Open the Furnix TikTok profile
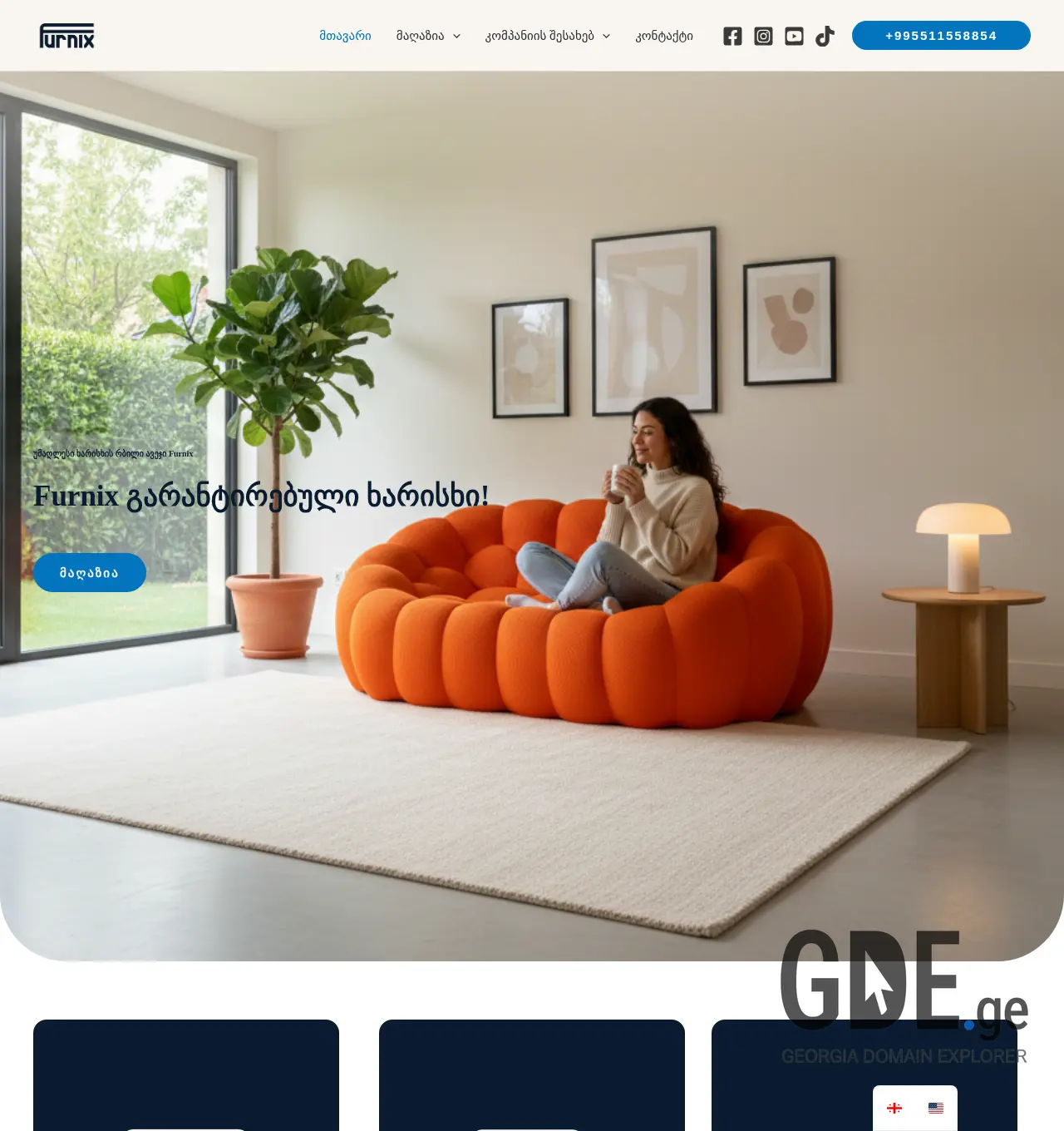The image size is (1064, 1131). pyautogui.click(x=825, y=36)
